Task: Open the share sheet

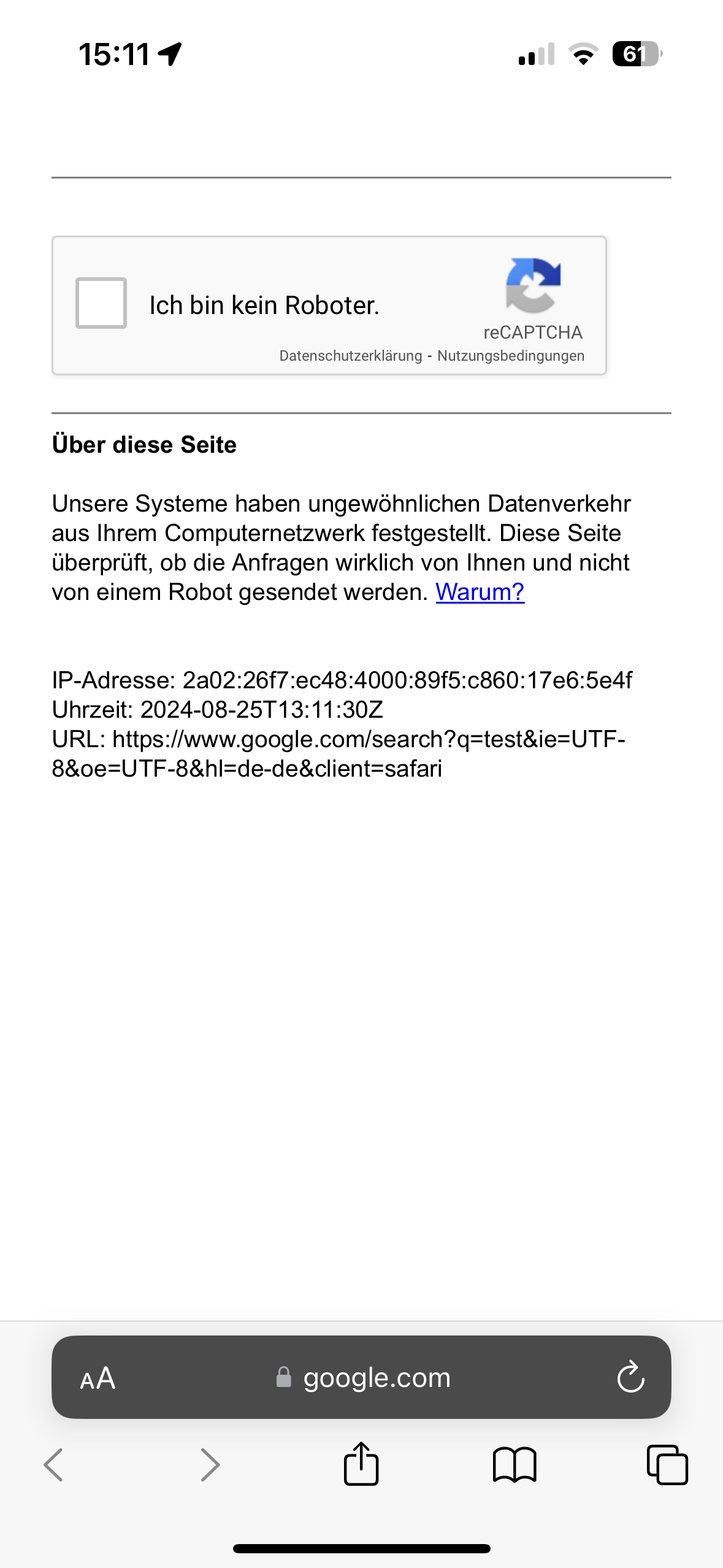Action: click(361, 1464)
